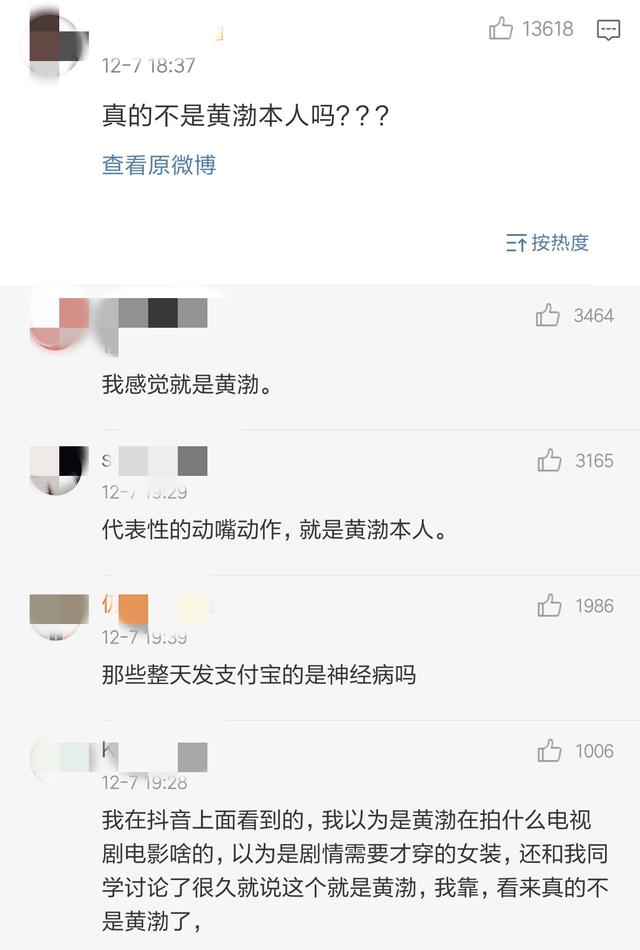Like the comment about 代表性的动嘴动作
Image resolution: width=640 pixels, height=950 pixels.
[549, 461]
